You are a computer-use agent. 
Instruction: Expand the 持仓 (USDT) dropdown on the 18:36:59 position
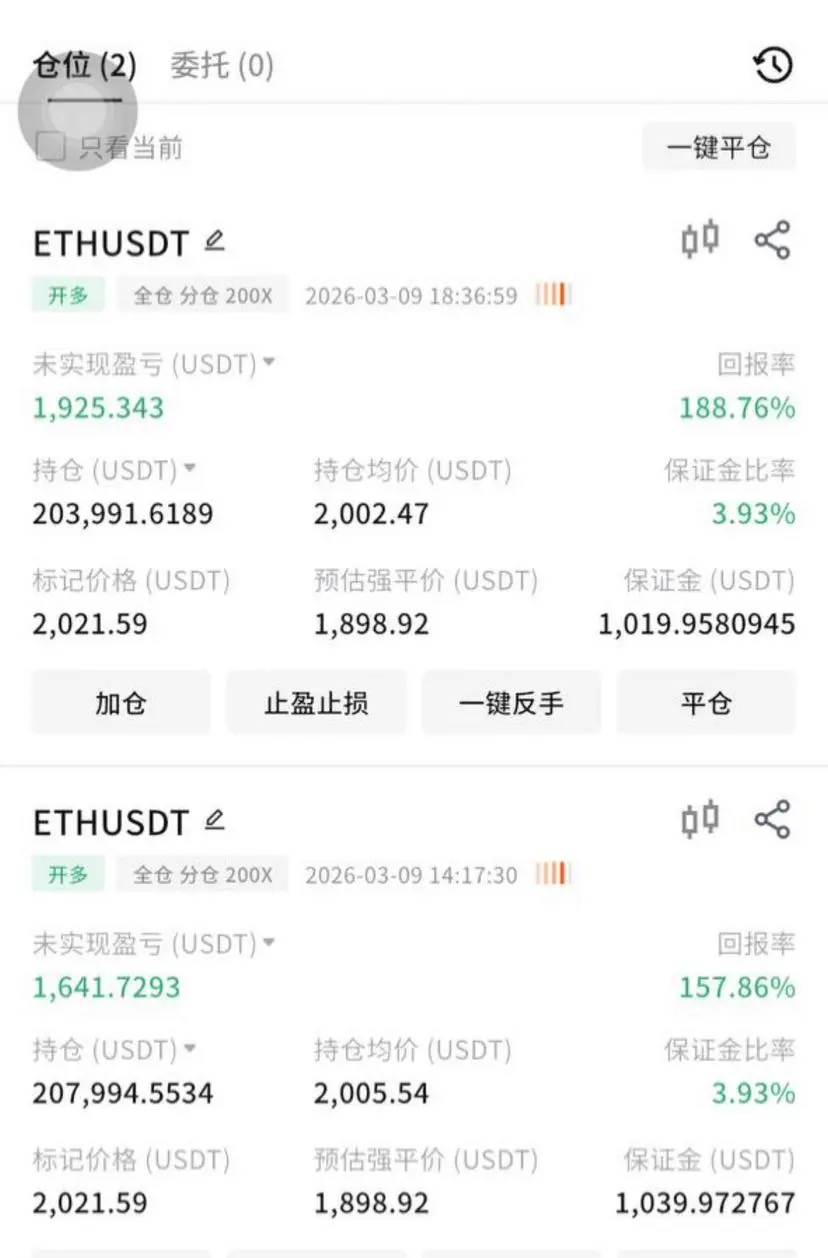coord(190,468)
